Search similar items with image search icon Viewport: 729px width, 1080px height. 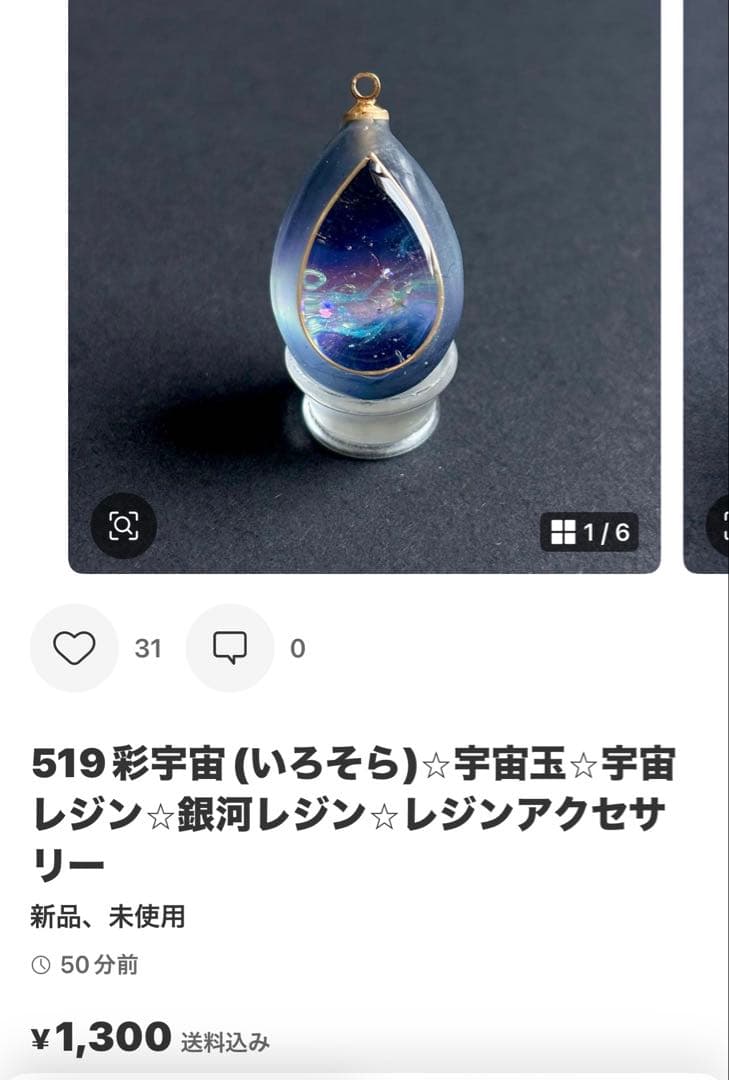point(124,525)
